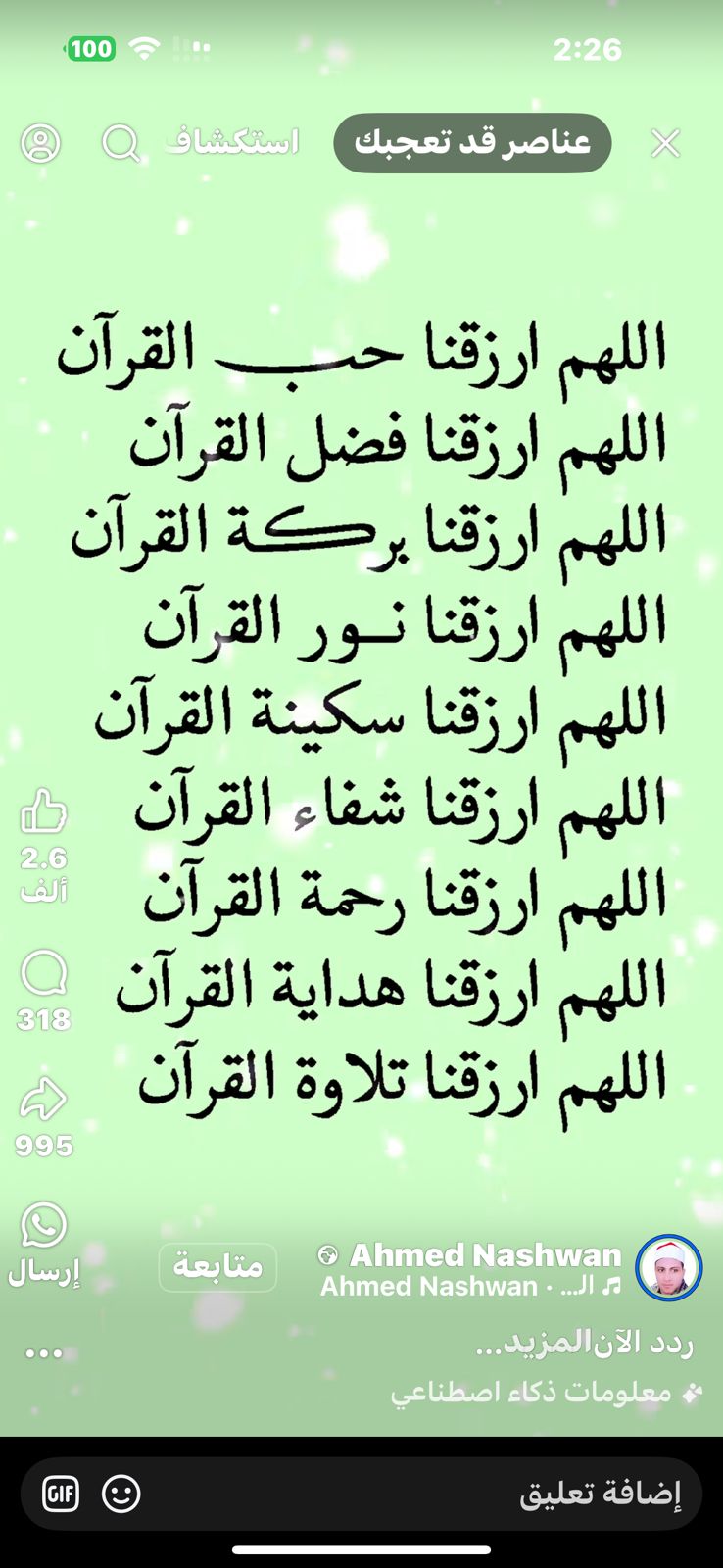The image size is (723, 1568).
Task: Open Ahmed Nashwan's profile picture
Action: pyautogui.click(x=668, y=1267)
